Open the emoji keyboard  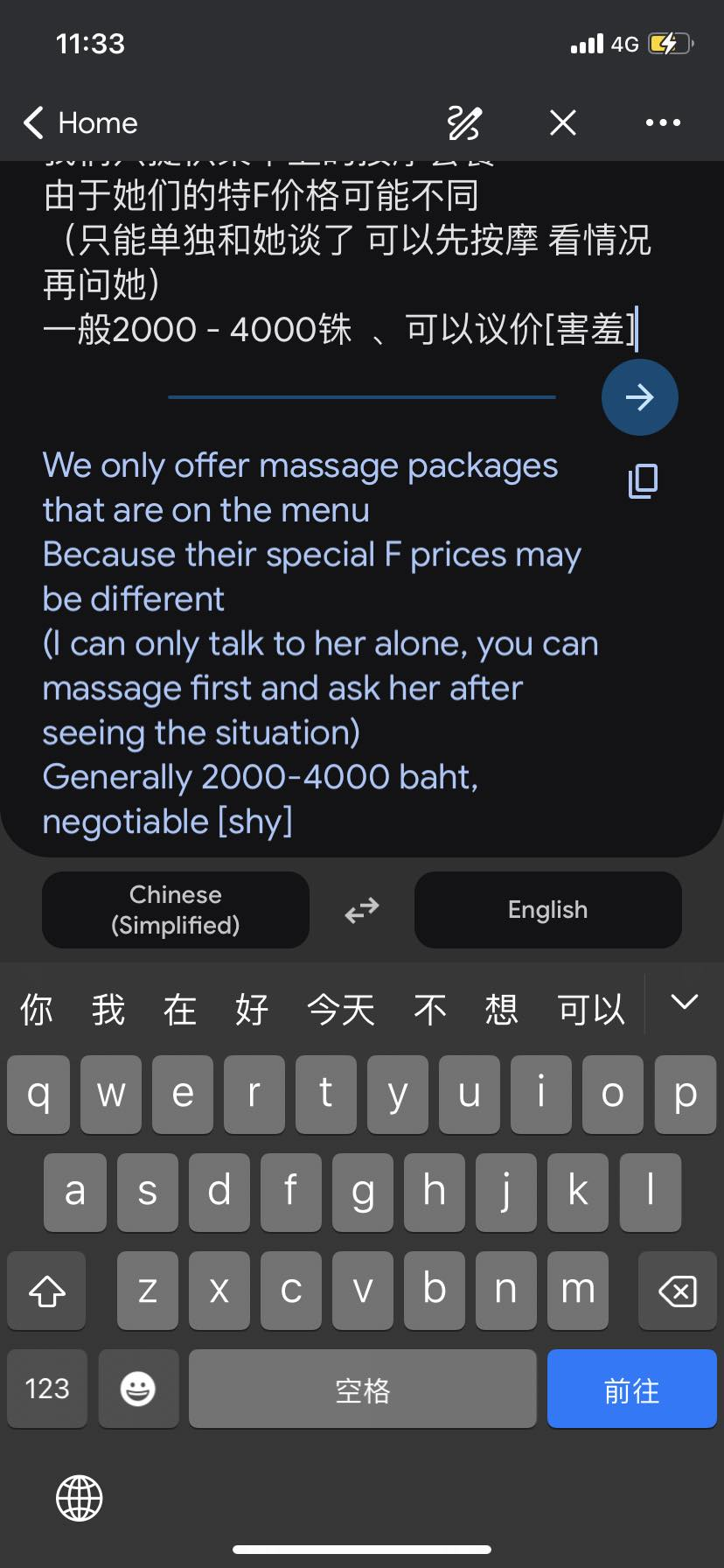click(138, 1389)
